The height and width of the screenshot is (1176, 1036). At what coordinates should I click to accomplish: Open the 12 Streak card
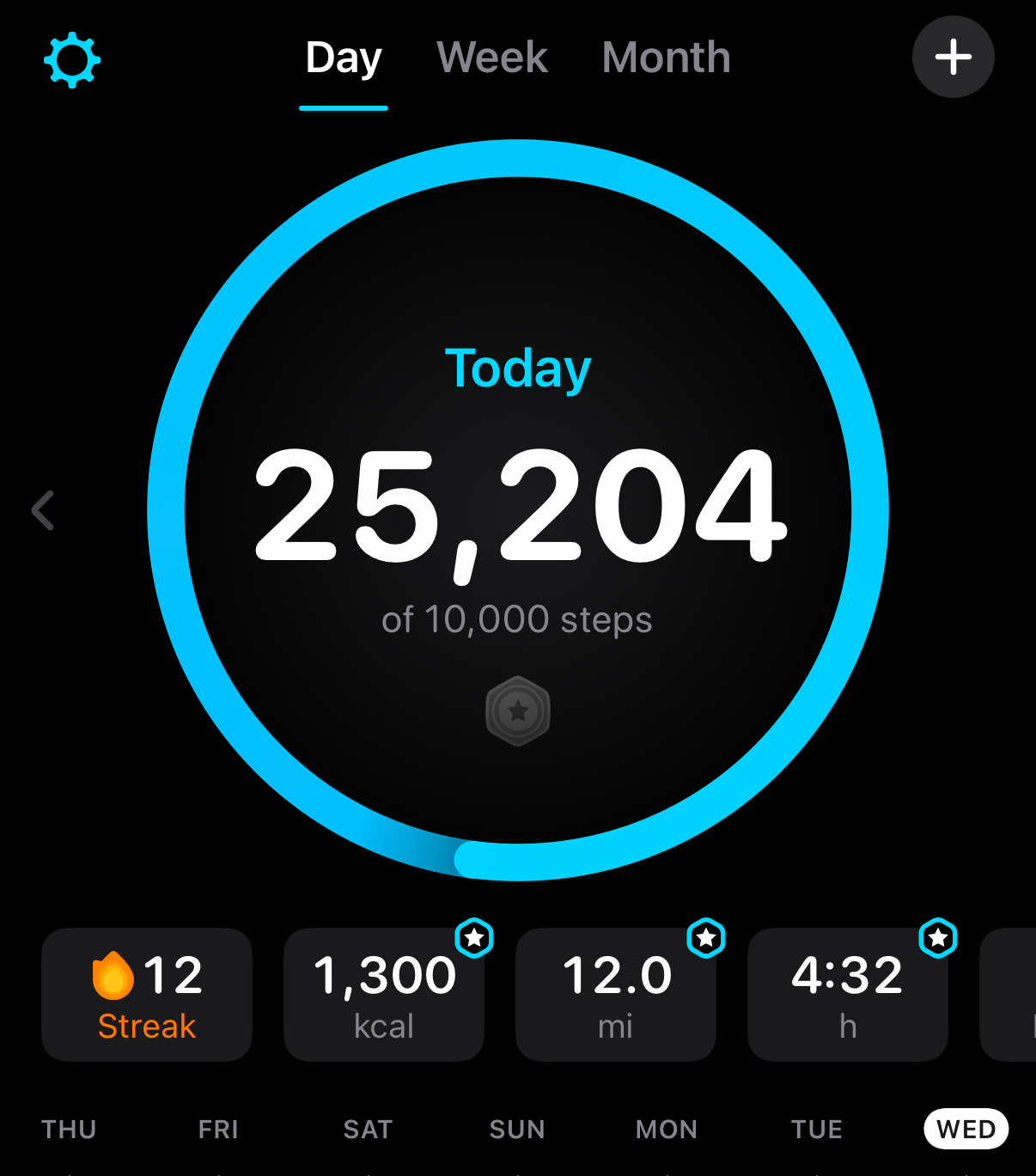pyautogui.click(x=147, y=994)
